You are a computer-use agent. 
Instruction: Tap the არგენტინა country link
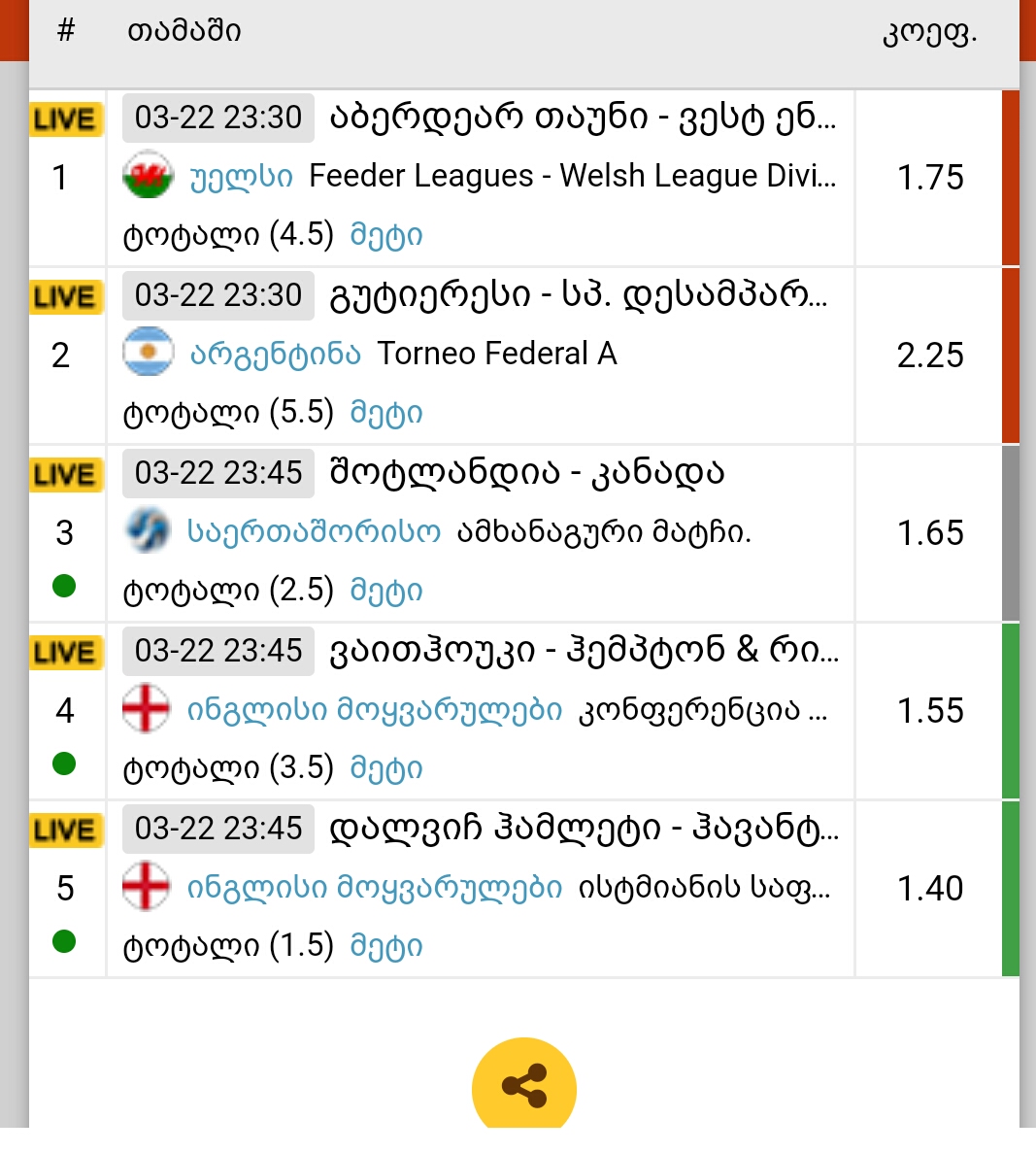tap(275, 355)
